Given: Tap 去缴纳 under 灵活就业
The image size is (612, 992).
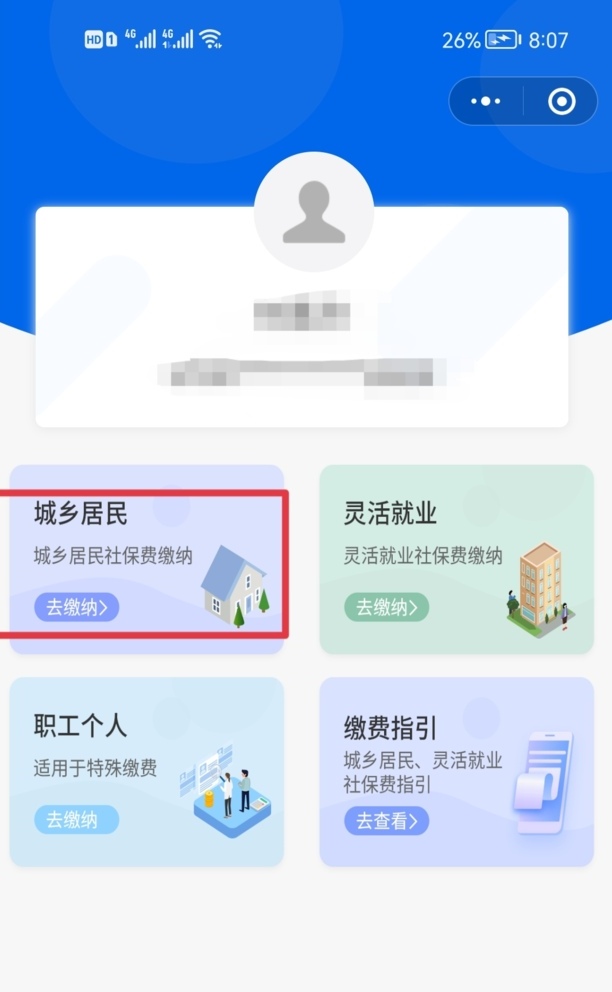Looking at the screenshot, I should coord(387,607).
